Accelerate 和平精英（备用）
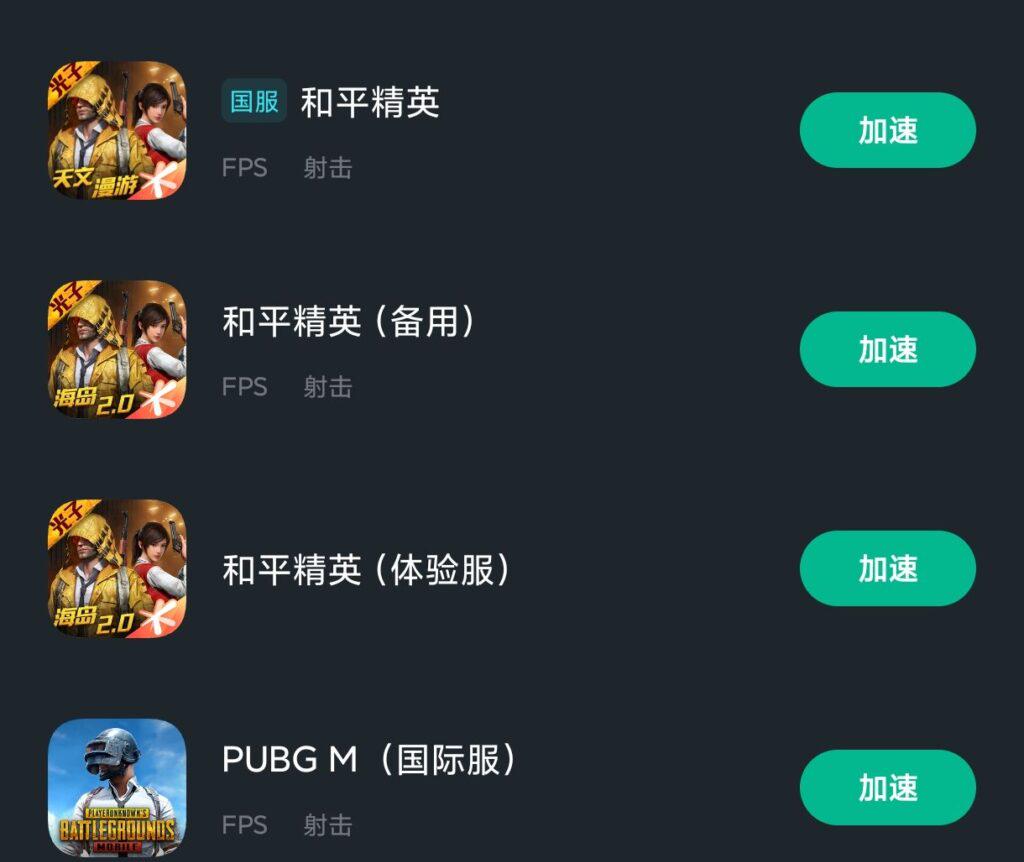Viewport: 1024px width, 862px height. click(x=887, y=349)
